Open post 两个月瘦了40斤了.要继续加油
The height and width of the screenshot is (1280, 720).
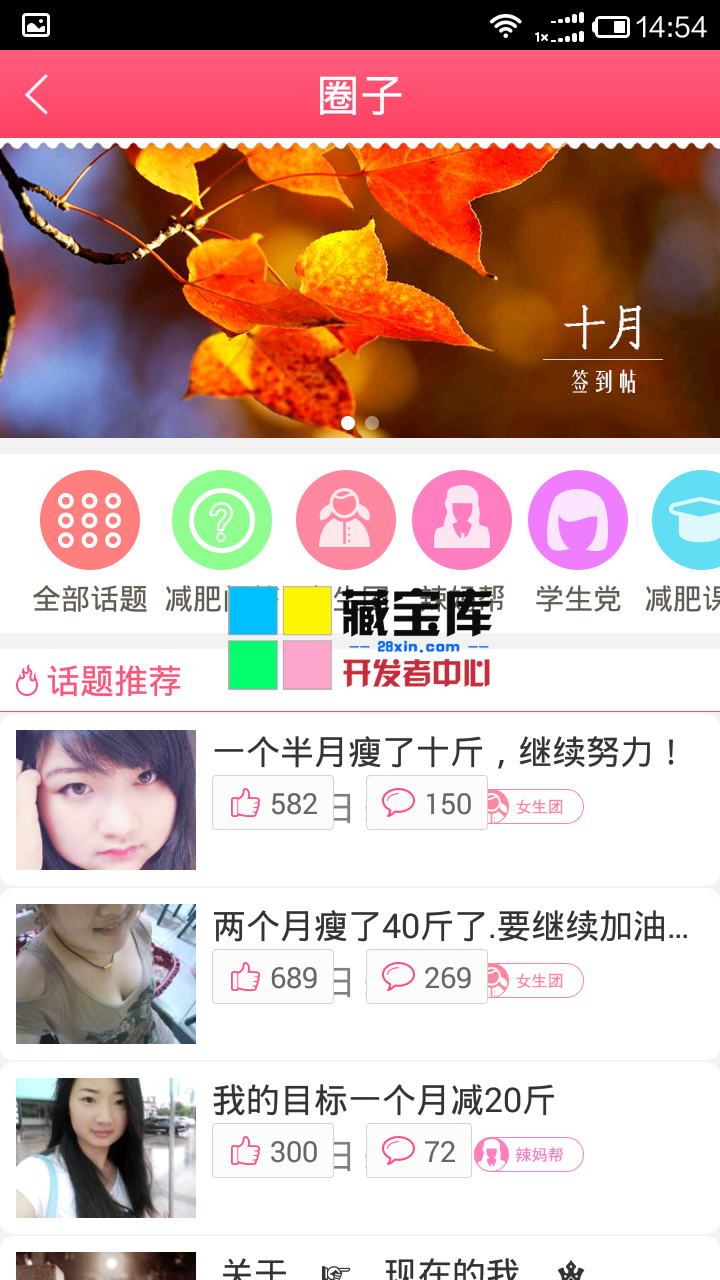coord(450,927)
